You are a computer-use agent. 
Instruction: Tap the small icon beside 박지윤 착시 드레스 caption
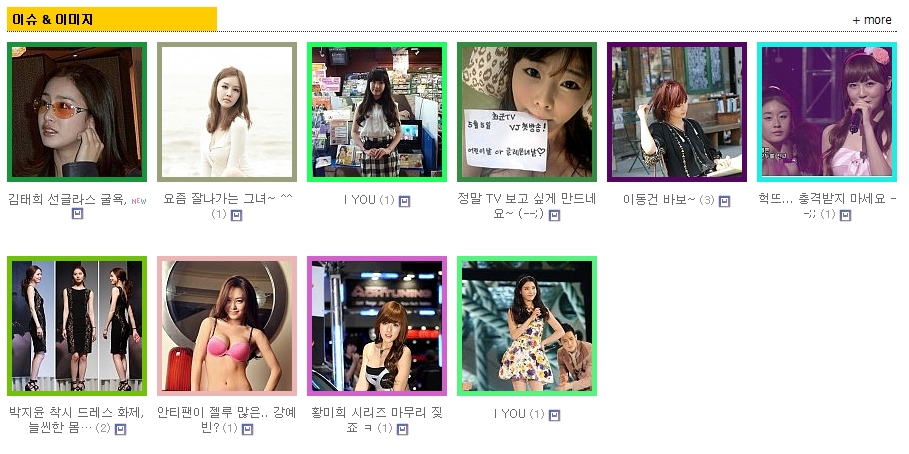(x=120, y=429)
